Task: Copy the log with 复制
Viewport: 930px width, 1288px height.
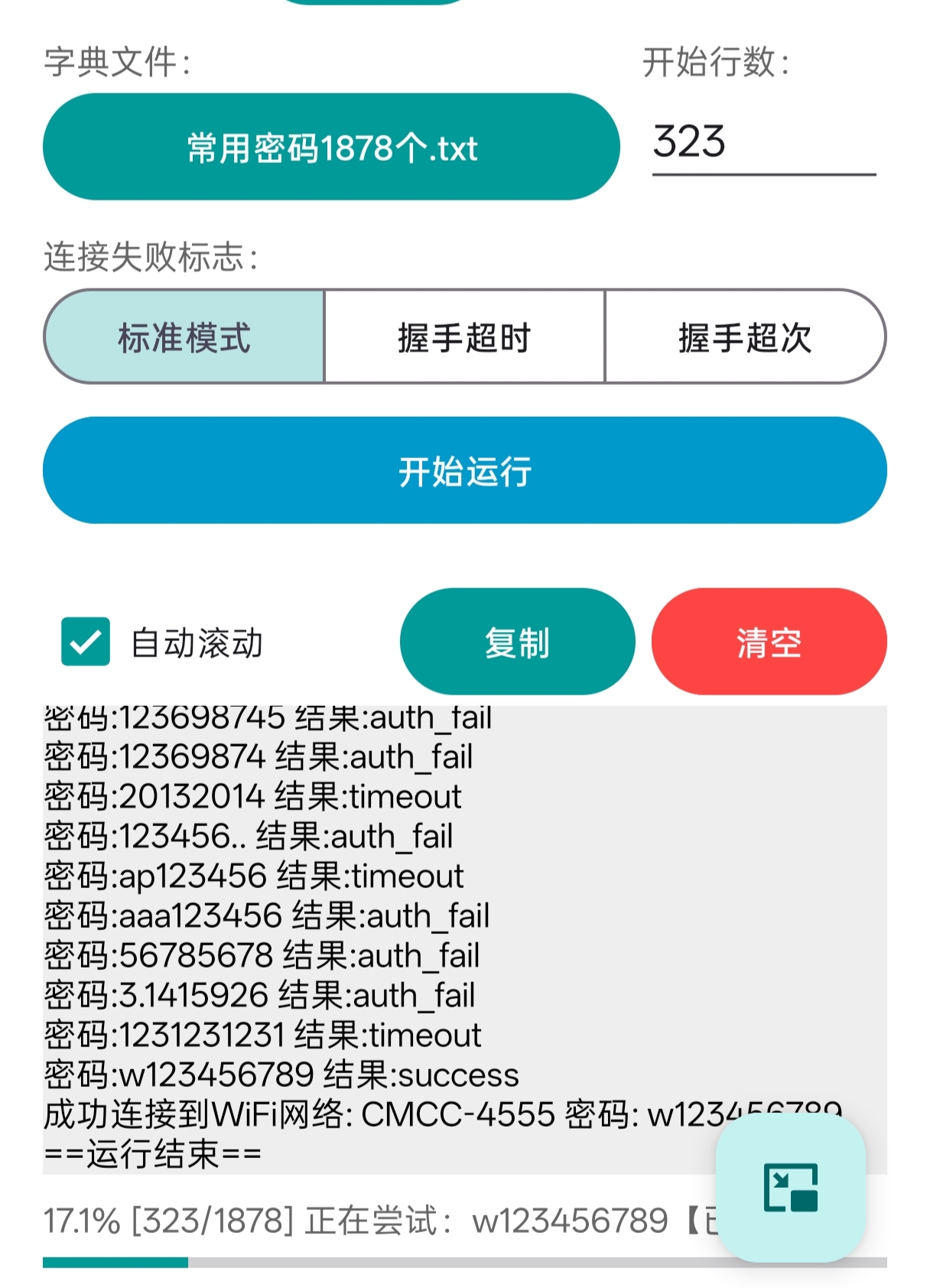Action: (x=517, y=642)
